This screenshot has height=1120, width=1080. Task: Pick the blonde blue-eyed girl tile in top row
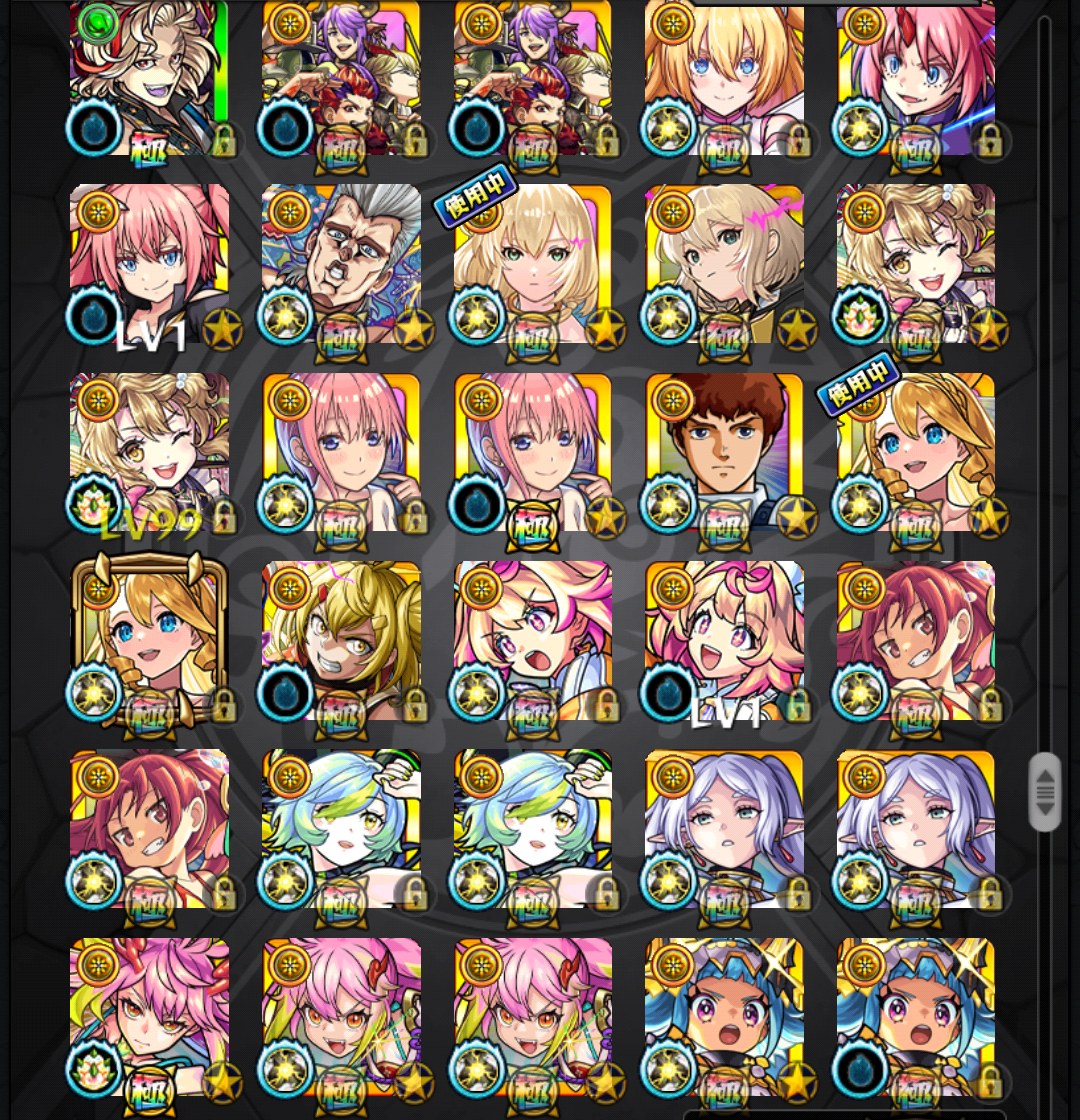click(x=724, y=75)
